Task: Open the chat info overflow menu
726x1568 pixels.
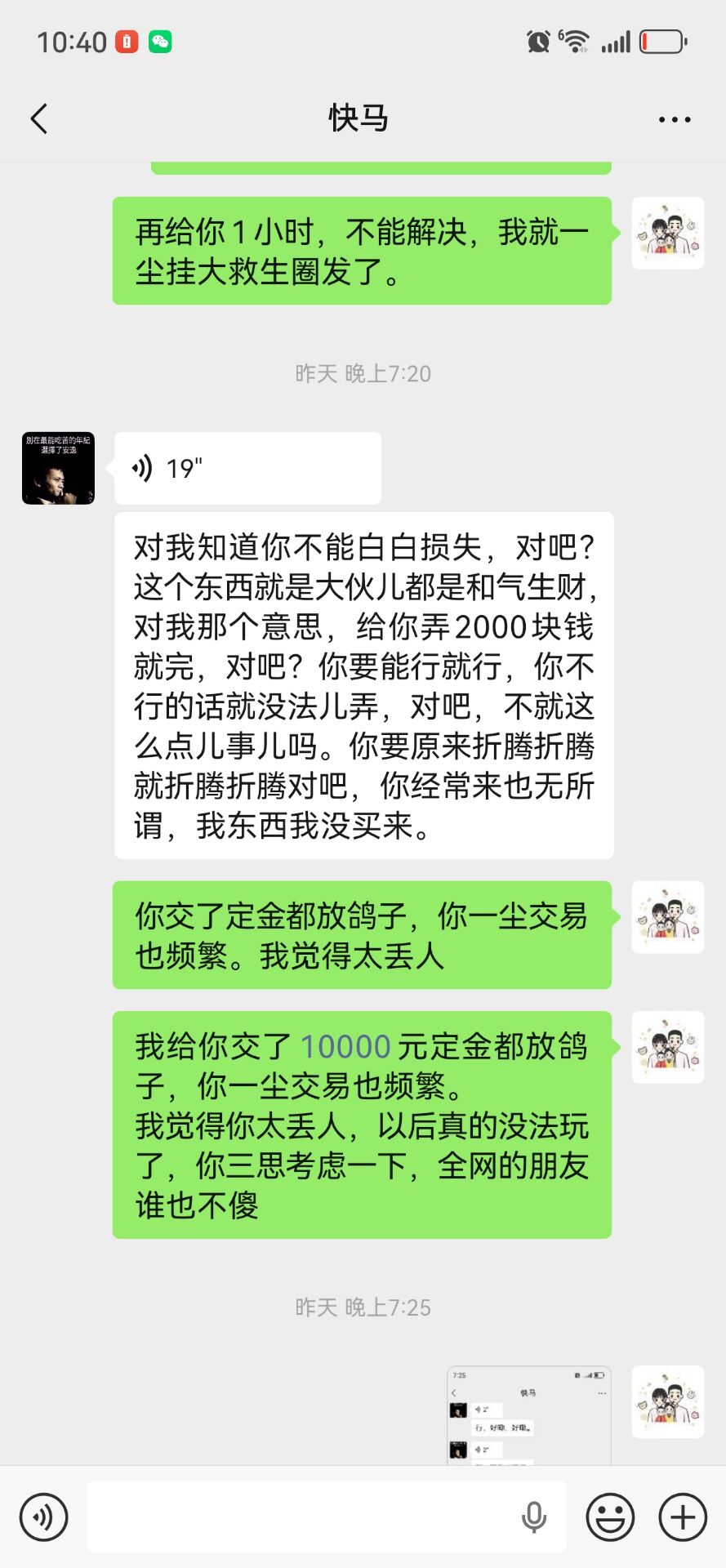Action: (674, 119)
